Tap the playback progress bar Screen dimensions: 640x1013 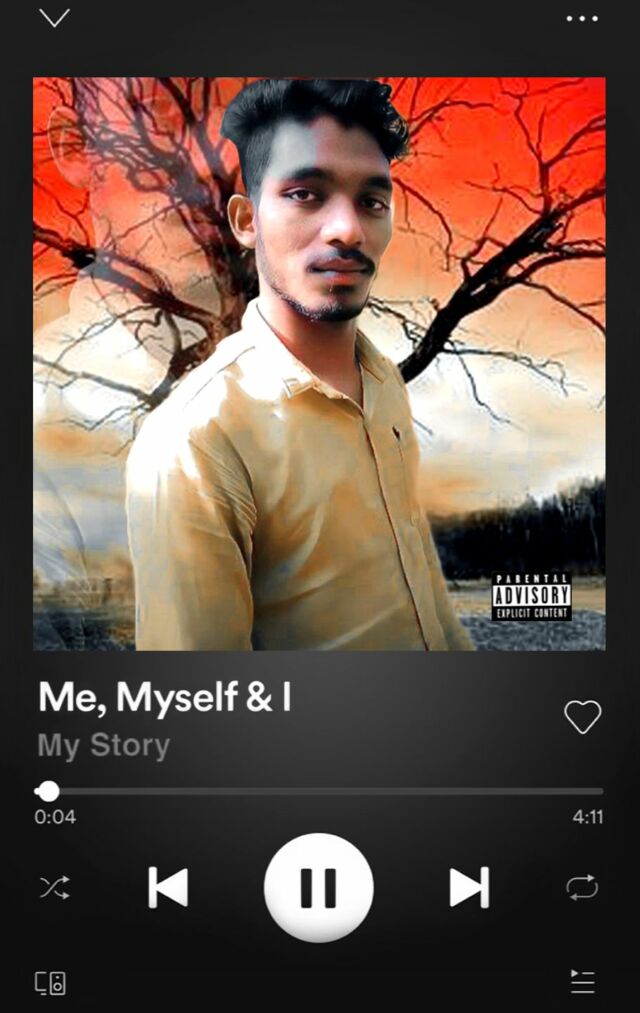[x=320, y=791]
